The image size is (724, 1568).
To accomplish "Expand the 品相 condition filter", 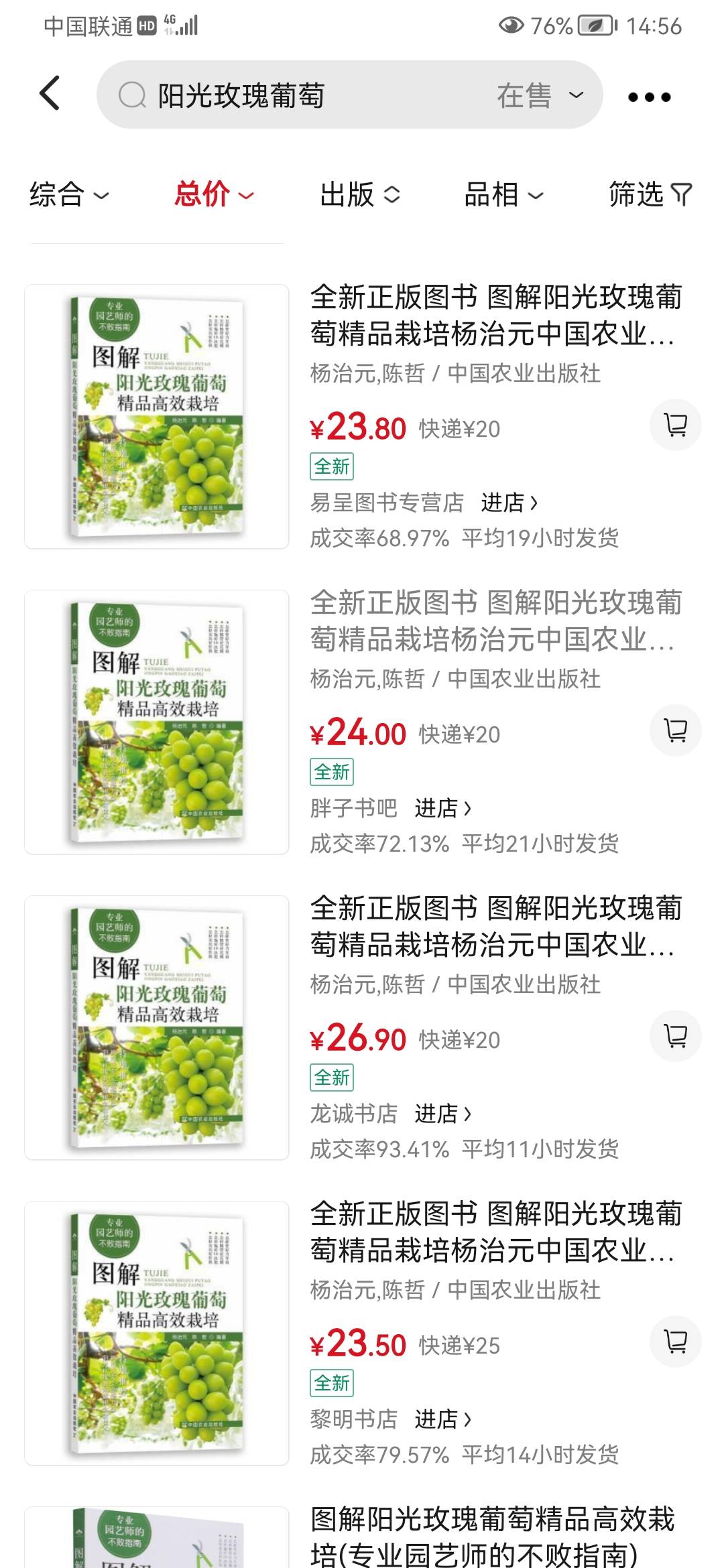I will [x=504, y=195].
